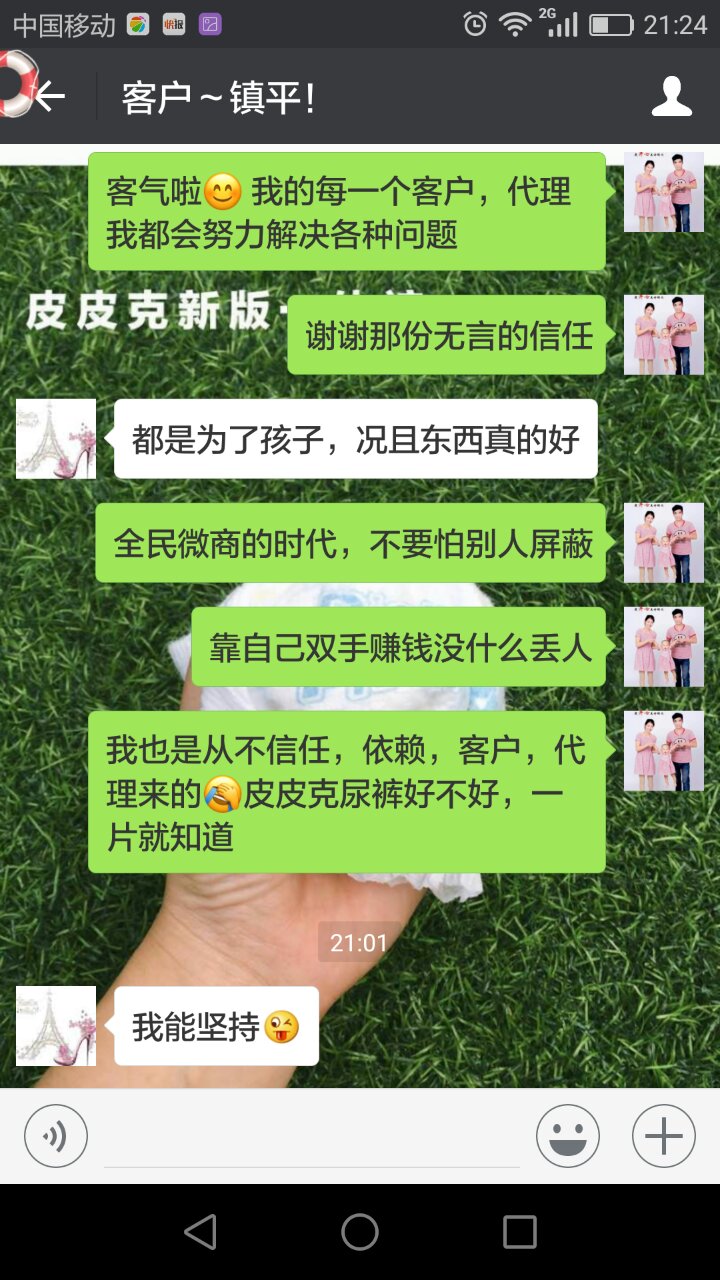This screenshot has height=1280, width=720.
Task: Open the recent apps overview
Action: [x=519, y=1232]
